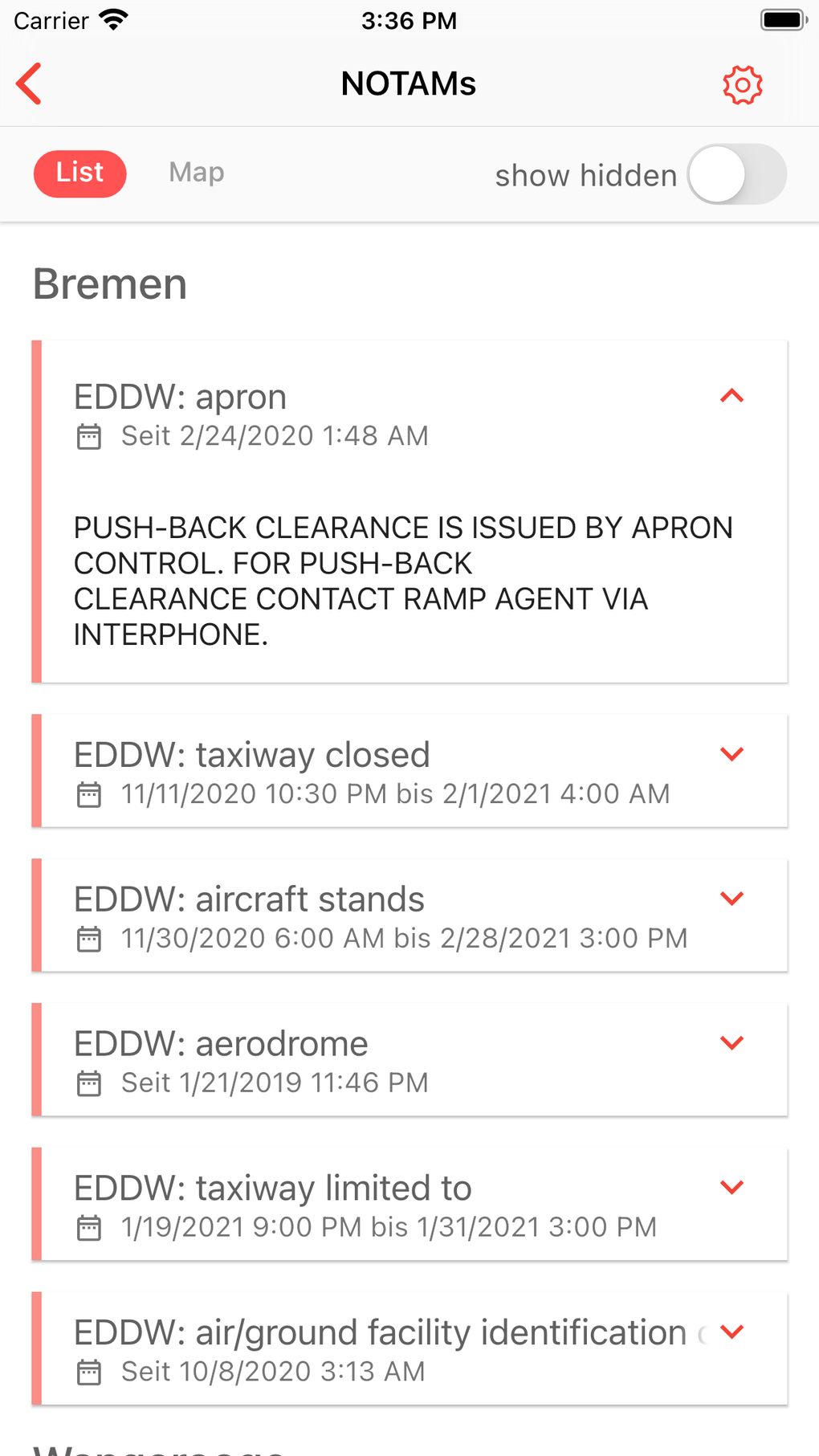Tap the calendar icon on the aerodrome entry
This screenshot has height=1456, width=819.
tap(90, 1083)
